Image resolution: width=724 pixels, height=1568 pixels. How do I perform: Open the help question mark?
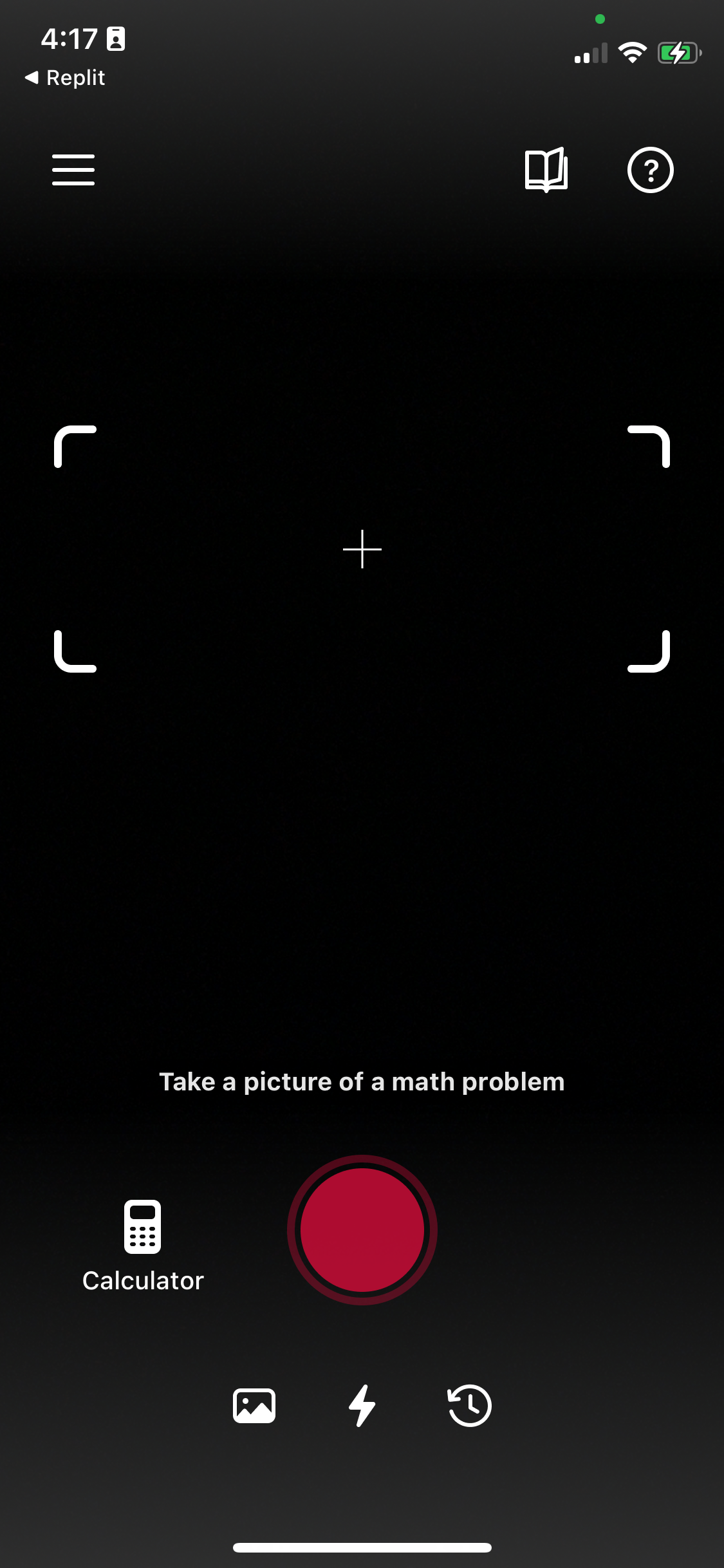click(x=650, y=170)
